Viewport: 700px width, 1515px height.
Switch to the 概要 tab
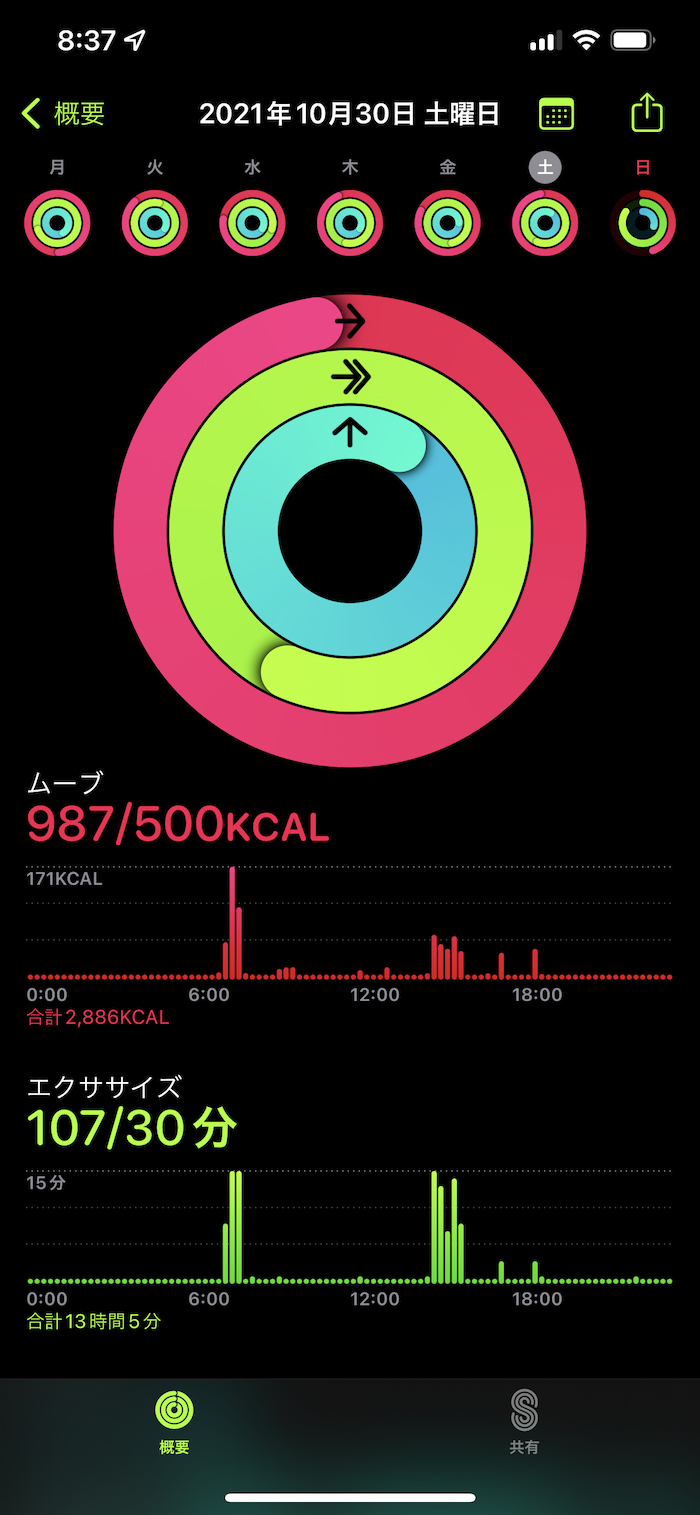click(x=174, y=1421)
